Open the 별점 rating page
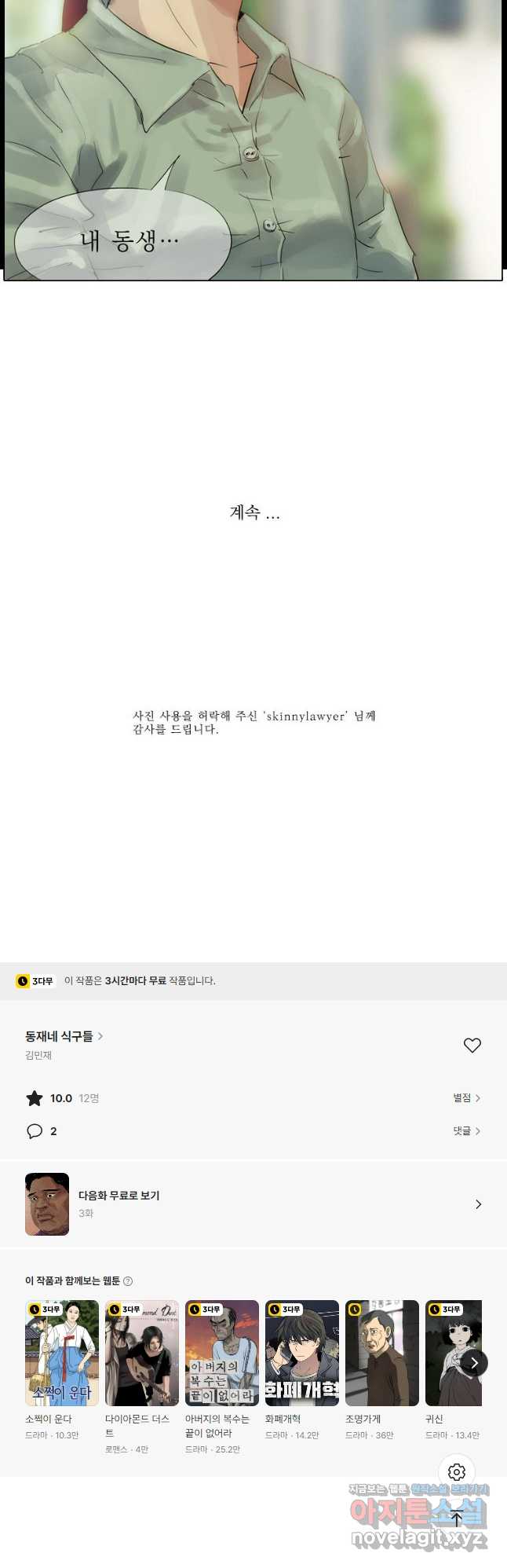The image size is (507, 1568). [x=466, y=1097]
